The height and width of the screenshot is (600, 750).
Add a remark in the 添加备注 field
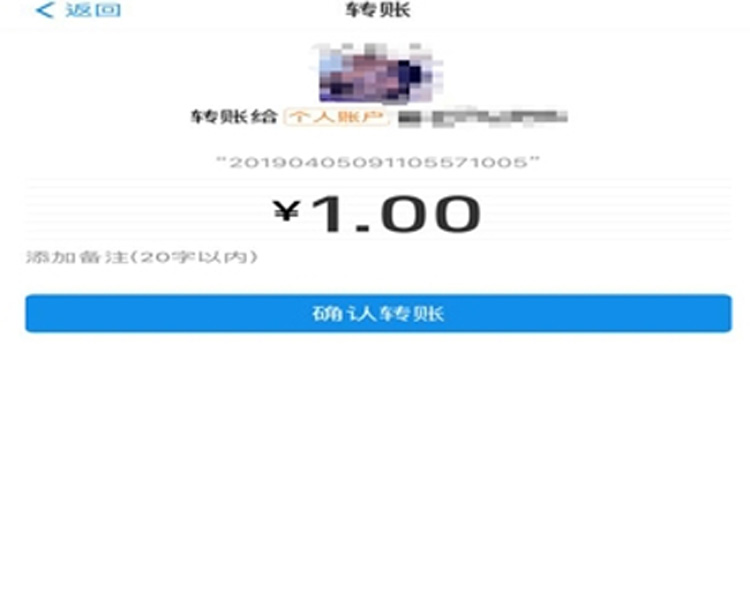pyautogui.click(x=142, y=258)
